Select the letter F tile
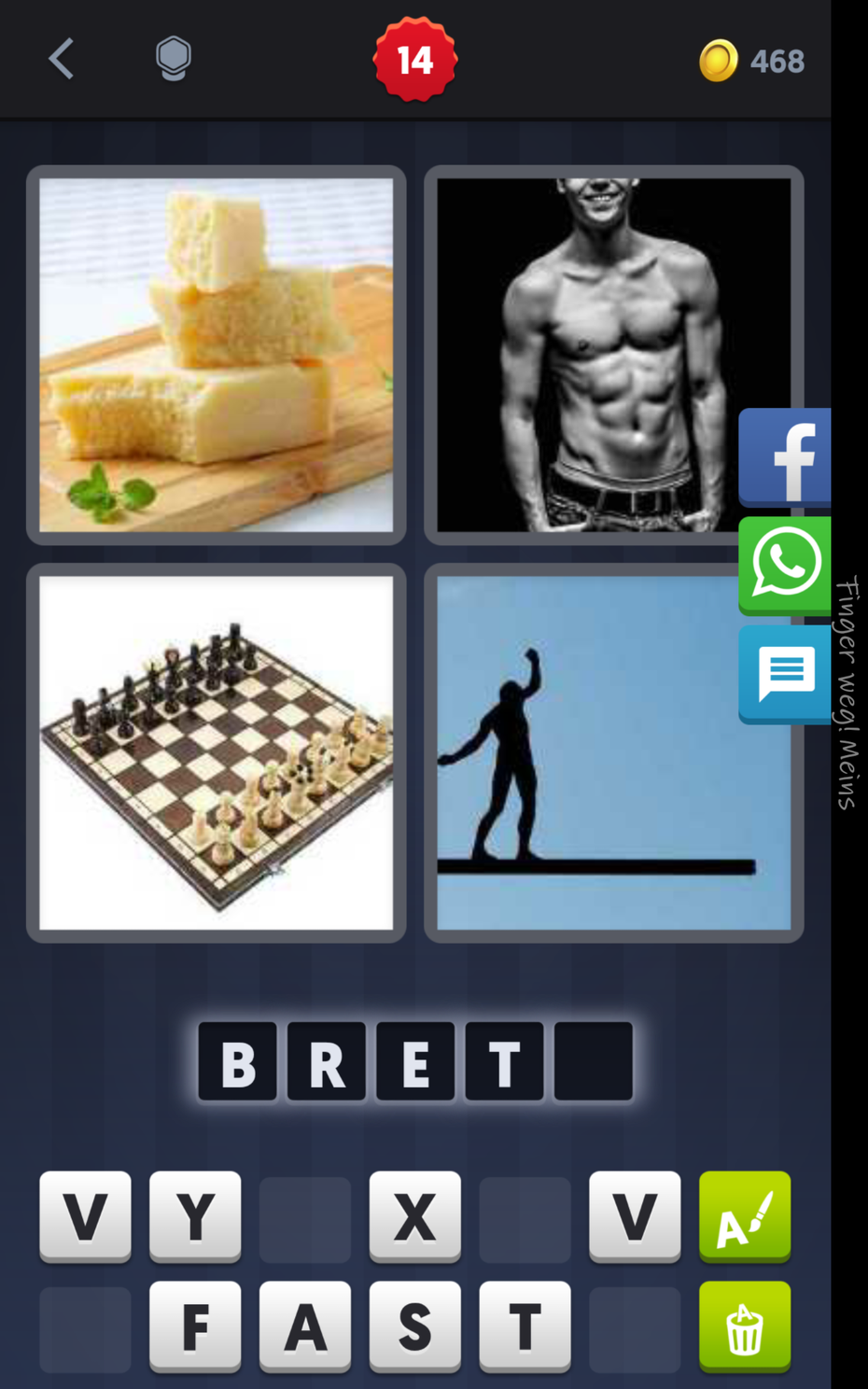 click(195, 1326)
